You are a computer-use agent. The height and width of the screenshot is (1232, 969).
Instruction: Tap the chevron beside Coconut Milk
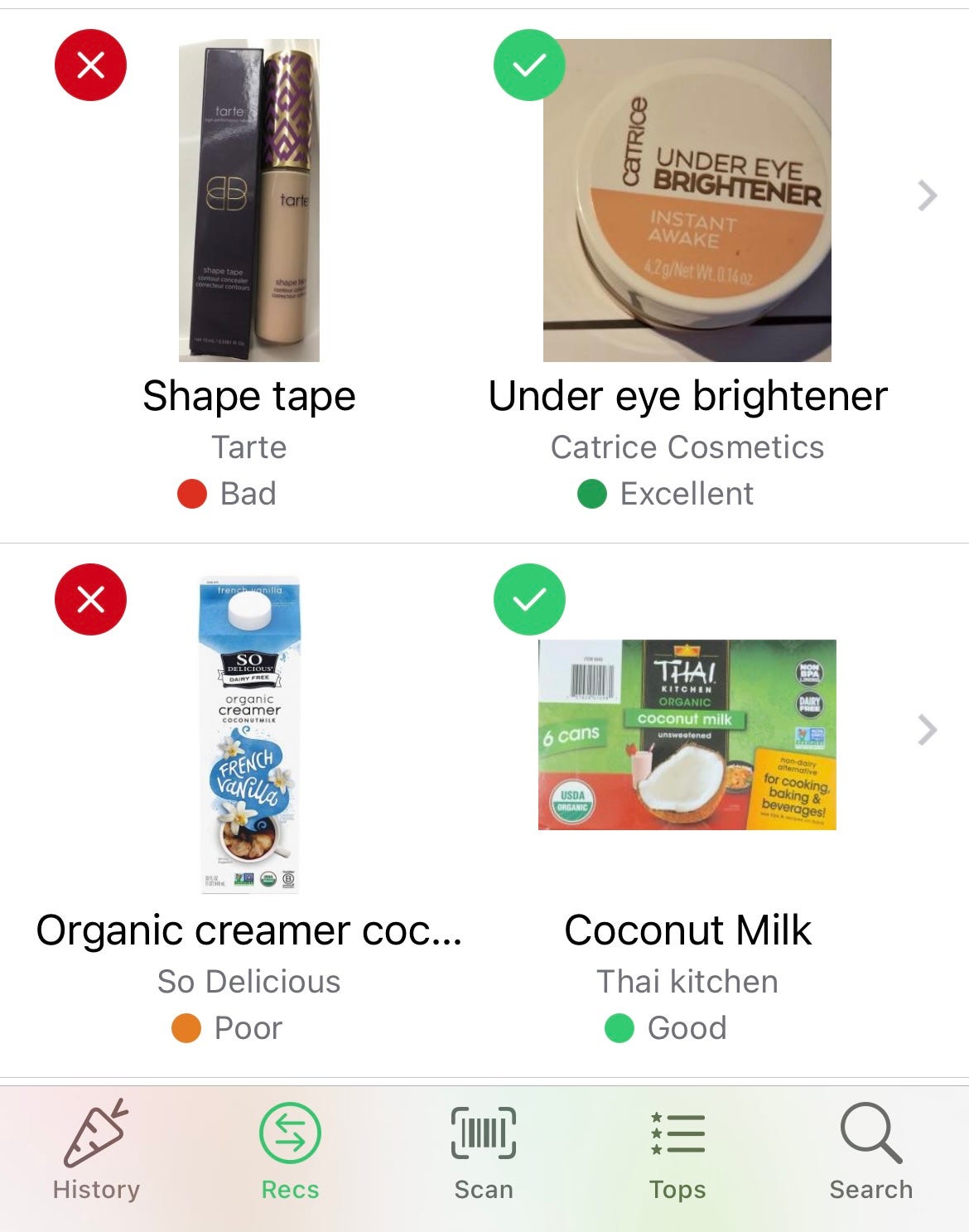pyautogui.click(x=928, y=730)
